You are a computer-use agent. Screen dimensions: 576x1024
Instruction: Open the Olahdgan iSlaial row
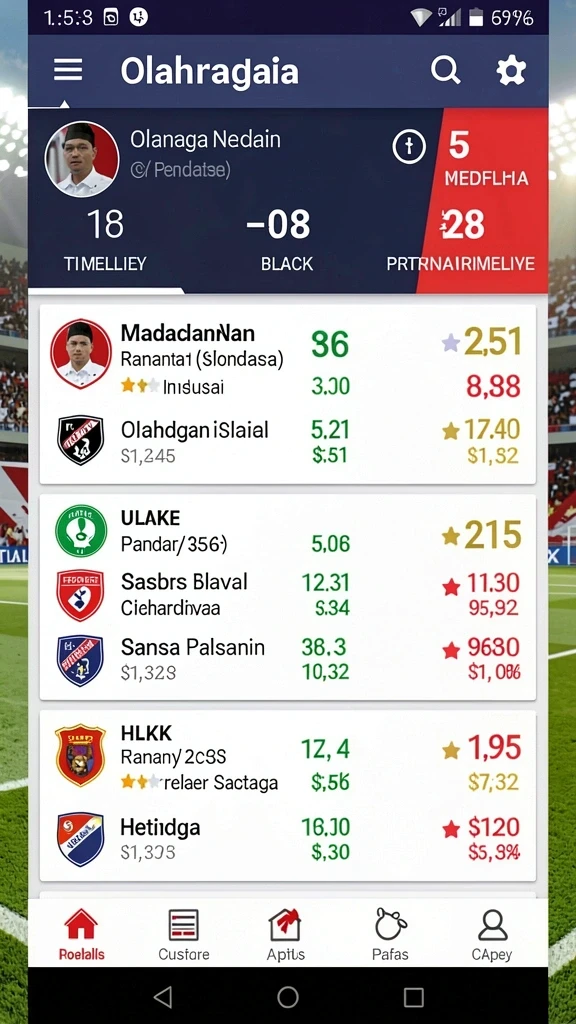(287, 441)
